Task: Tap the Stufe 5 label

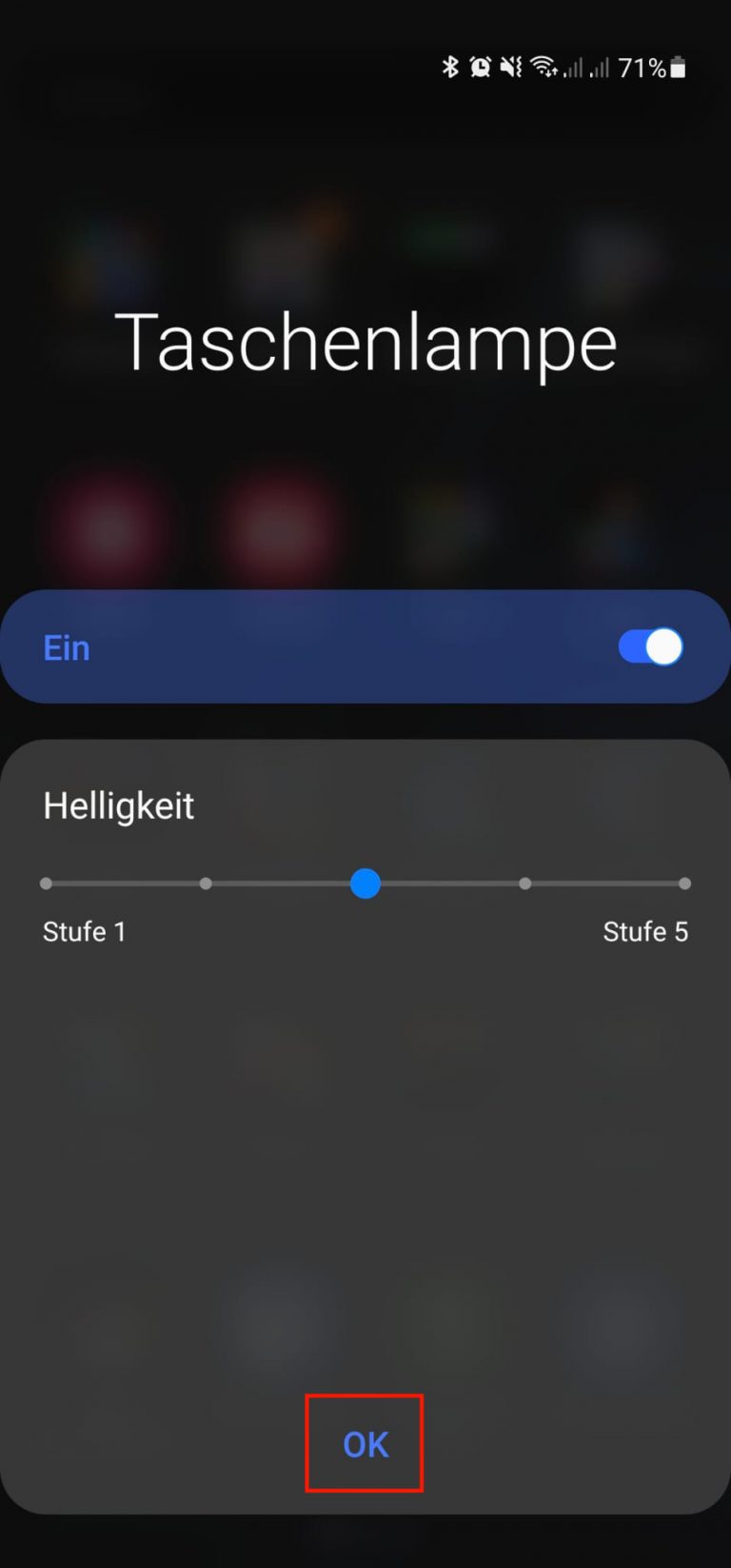Action: tap(646, 931)
